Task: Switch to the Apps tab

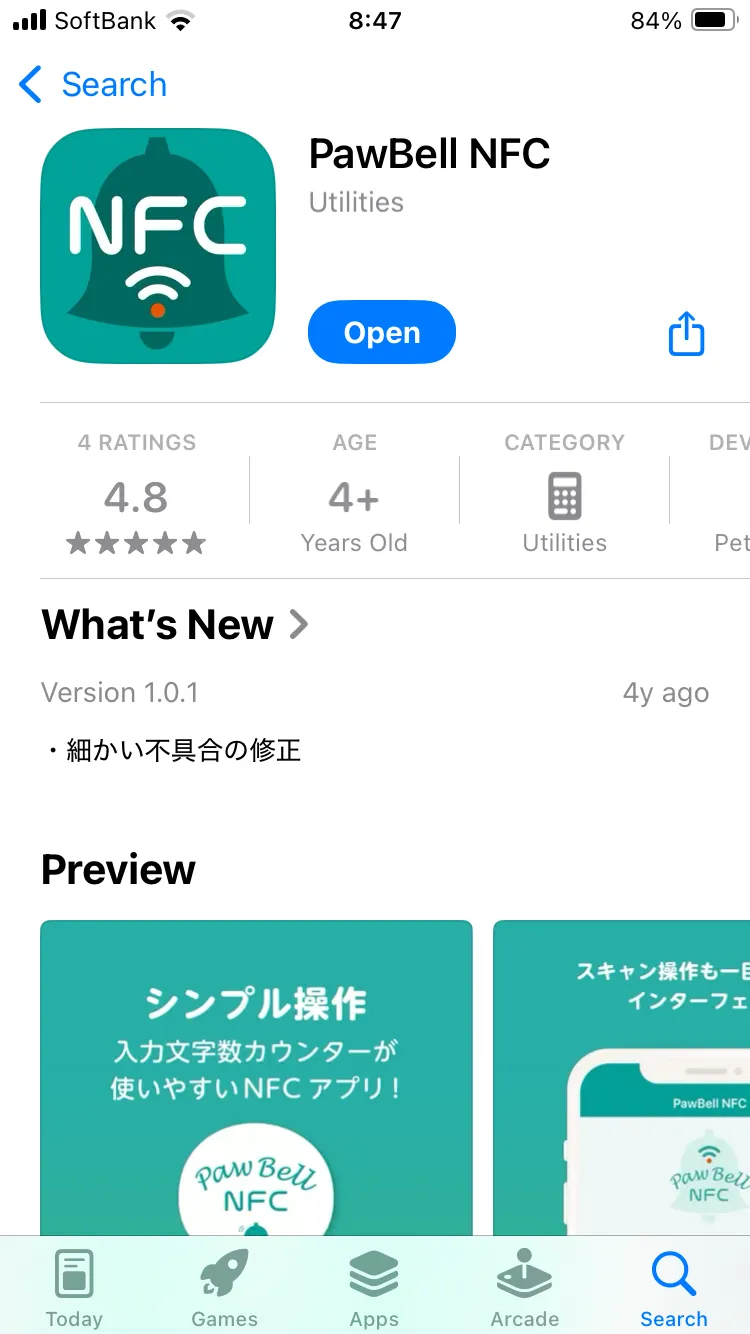Action: [x=374, y=1290]
